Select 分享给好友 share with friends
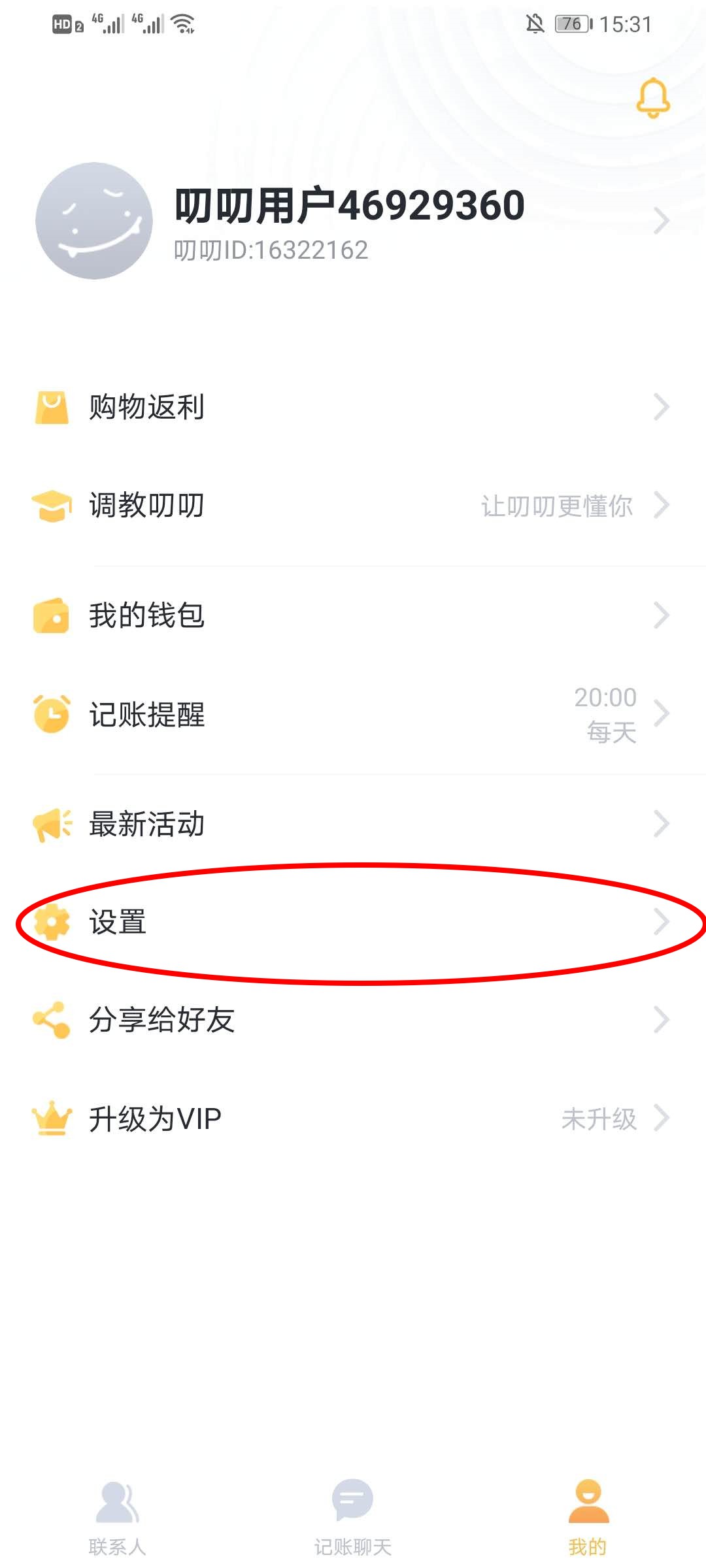 pyautogui.click(x=353, y=1020)
